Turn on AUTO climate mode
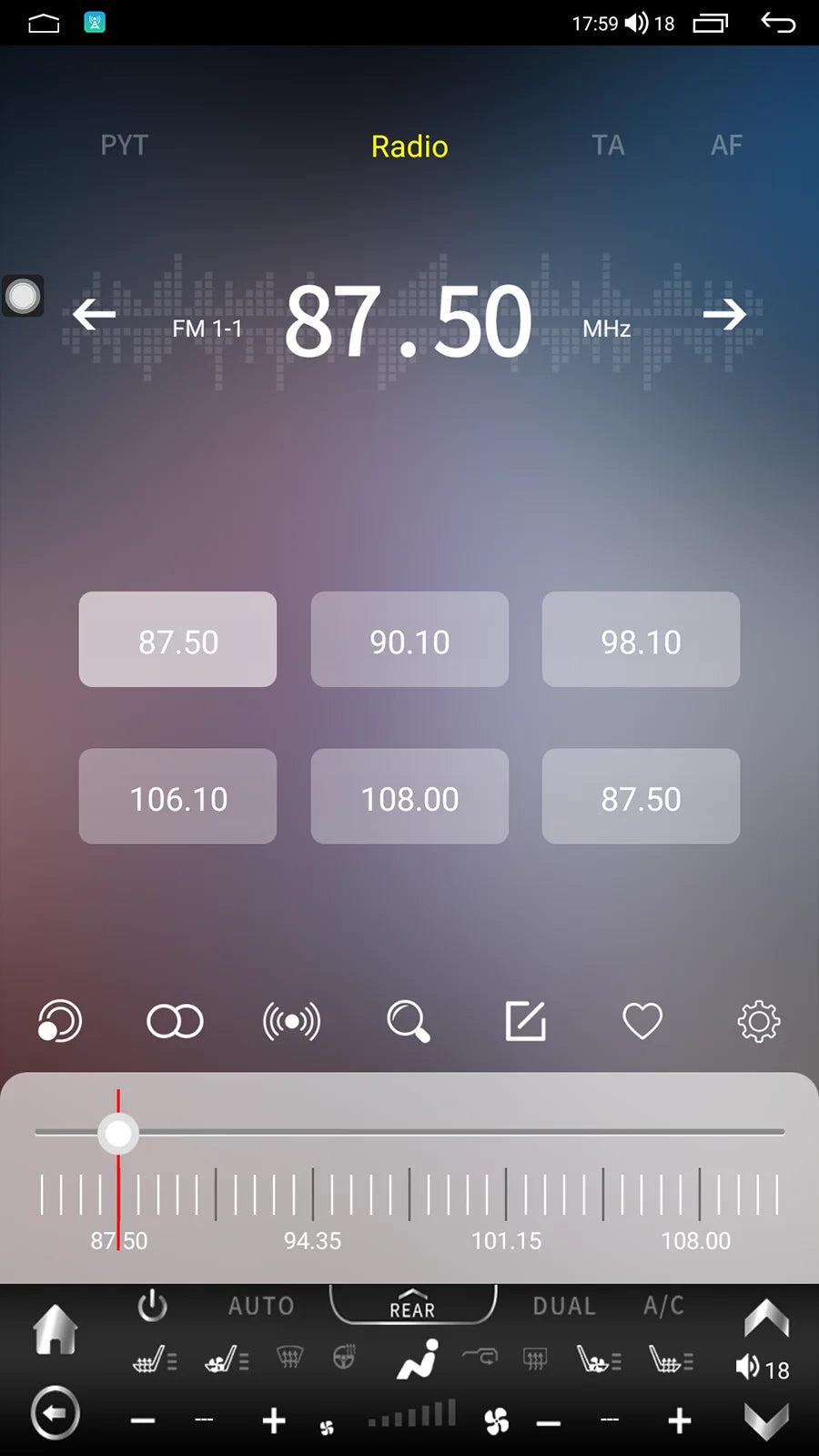819x1456 pixels. click(x=261, y=1306)
